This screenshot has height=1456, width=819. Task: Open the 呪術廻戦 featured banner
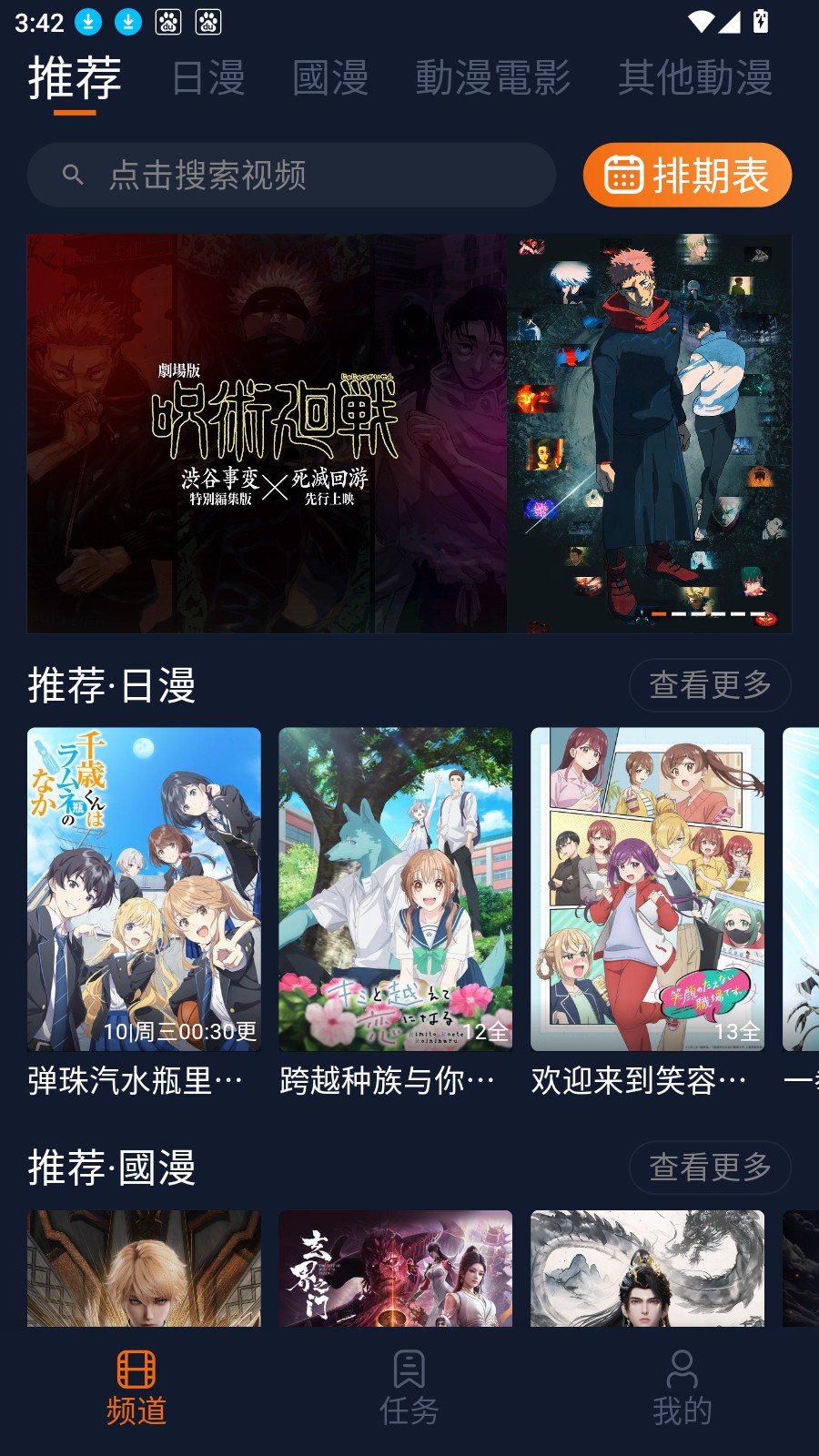click(x=409, y=432)
